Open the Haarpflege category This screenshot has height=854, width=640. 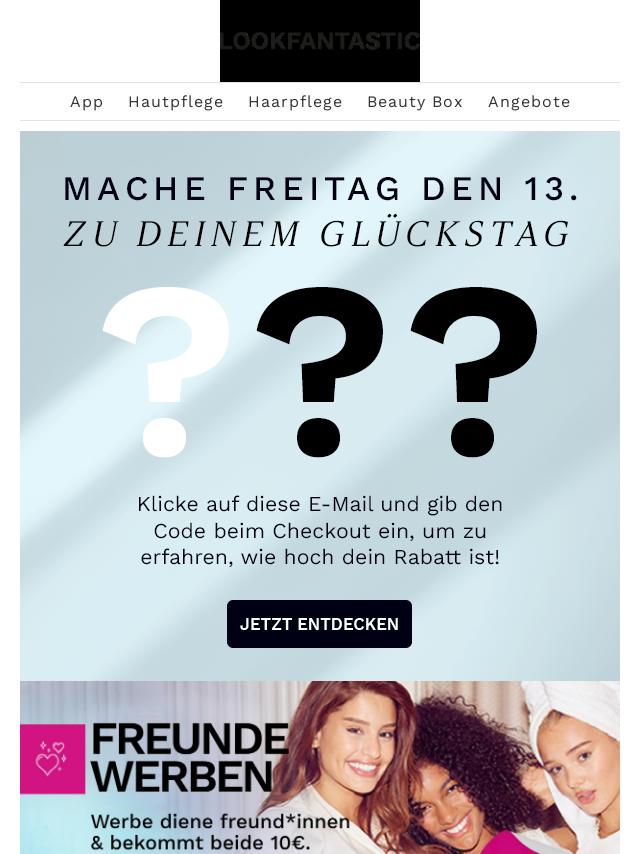point(295,102)
